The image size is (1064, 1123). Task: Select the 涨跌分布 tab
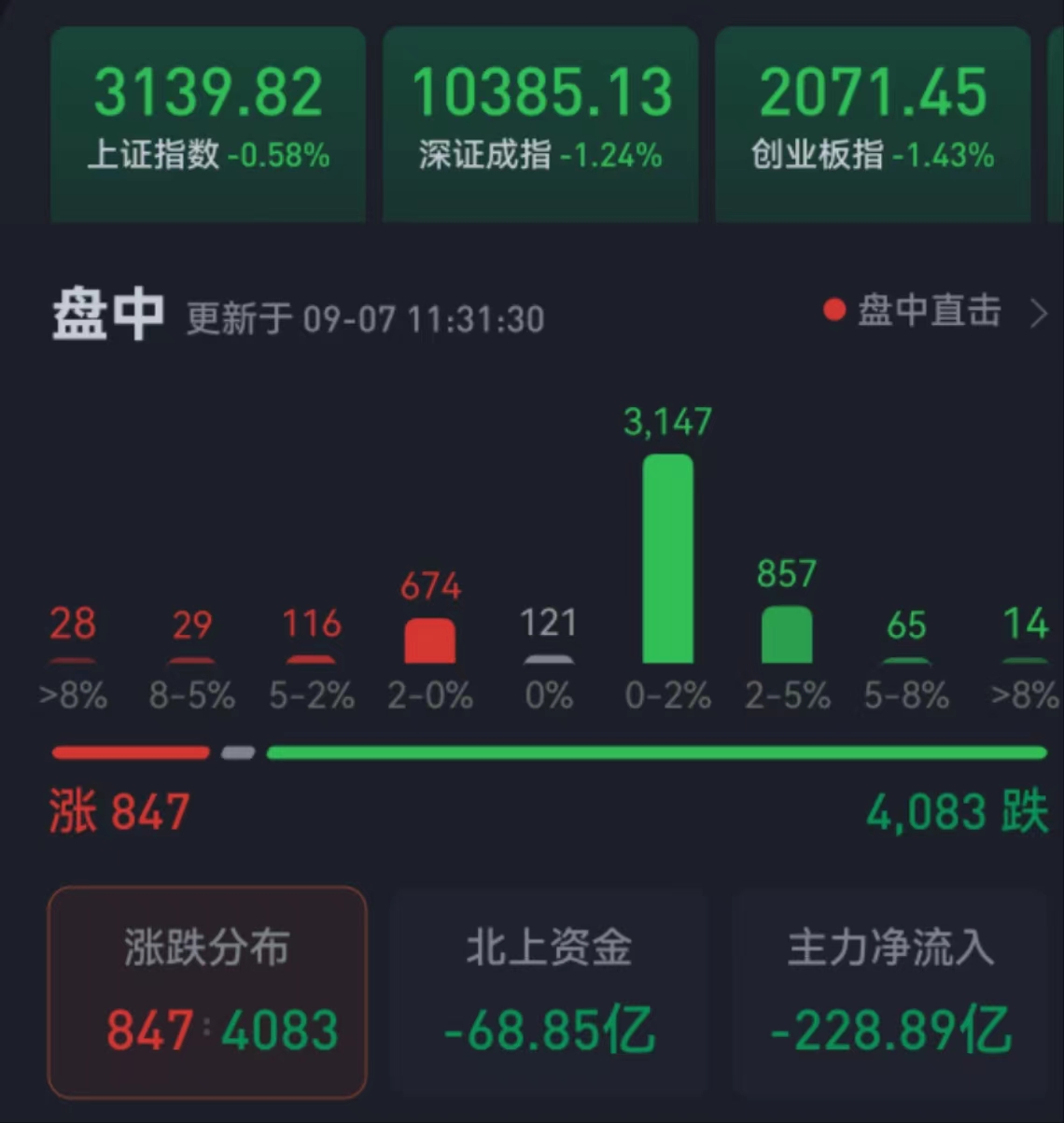point(207,991)
